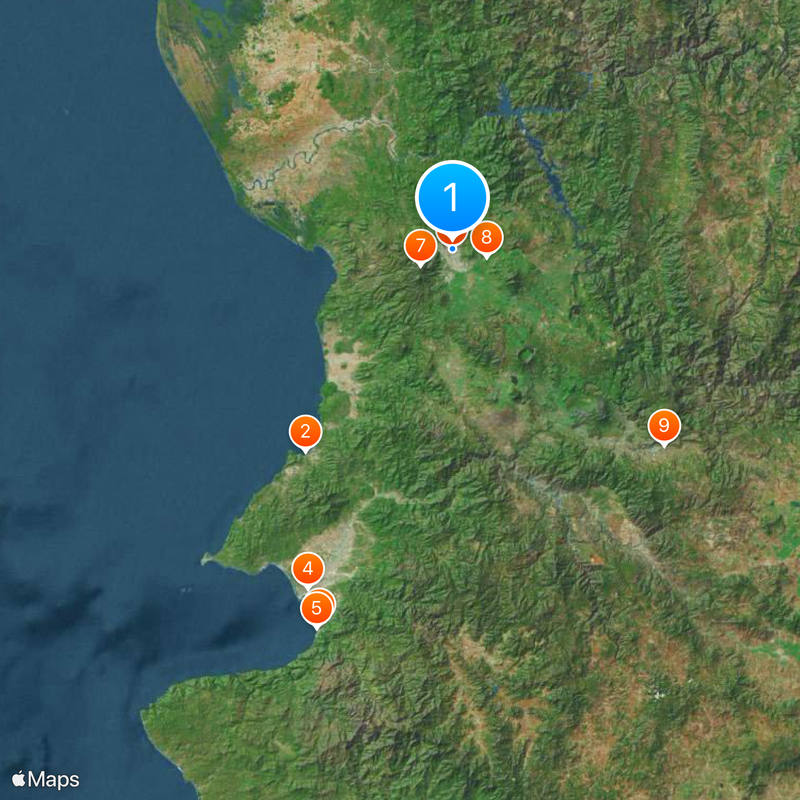Tap the large blue pin number 1
The height and width of the screenshot is (800, 800).
click(x=451, y=198)
